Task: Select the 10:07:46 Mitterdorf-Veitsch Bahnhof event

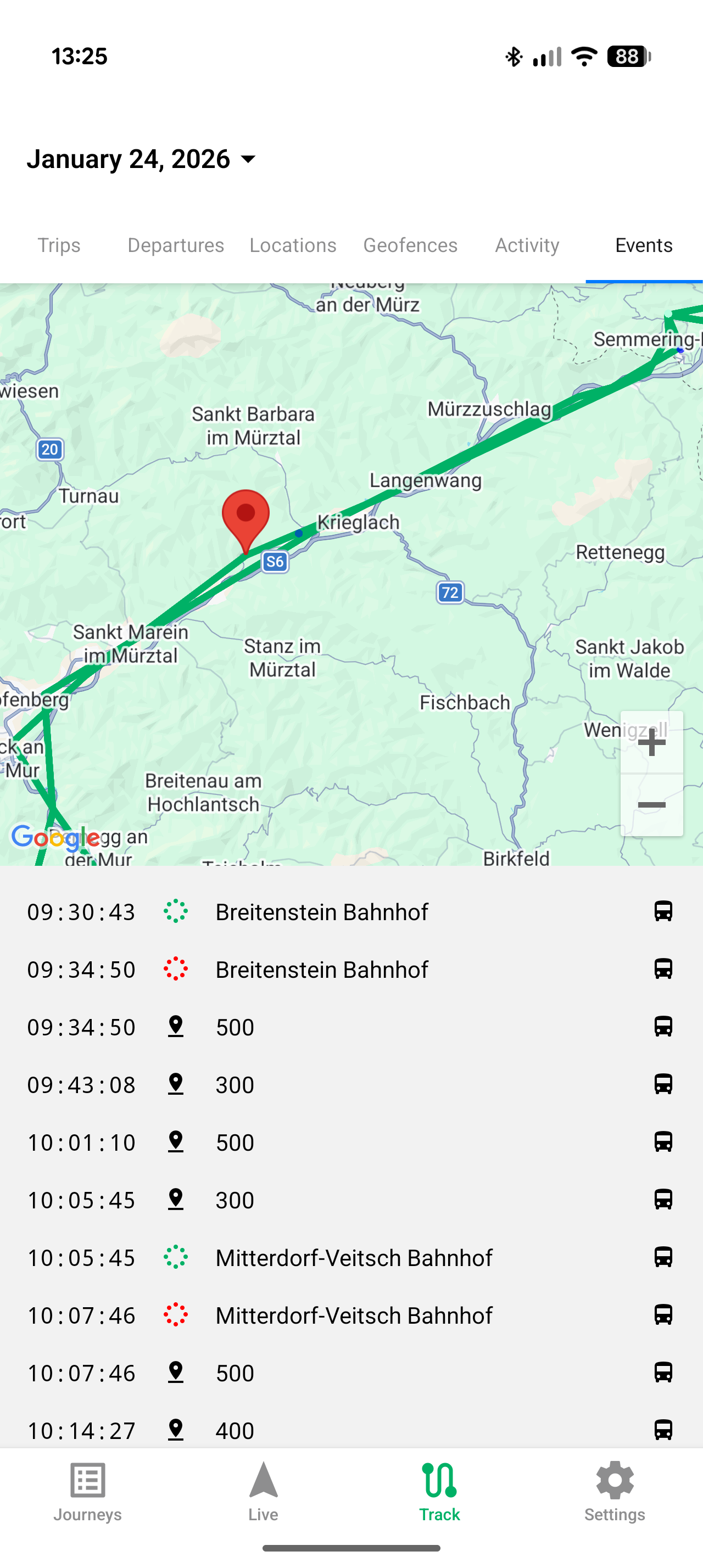Action: 351,1315
